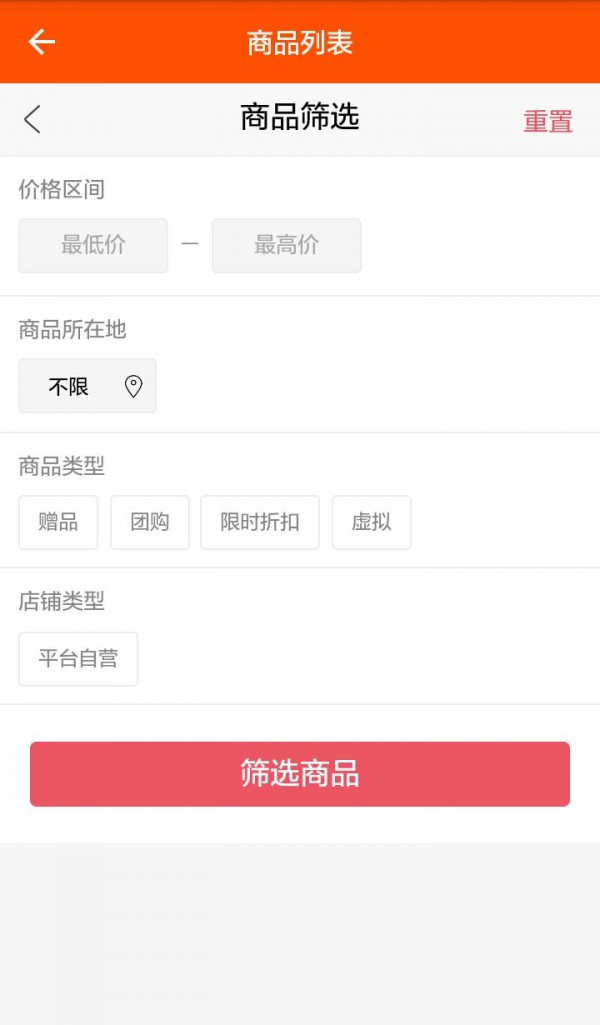Select the 虚拟 product type chip

tap(371, 522)
